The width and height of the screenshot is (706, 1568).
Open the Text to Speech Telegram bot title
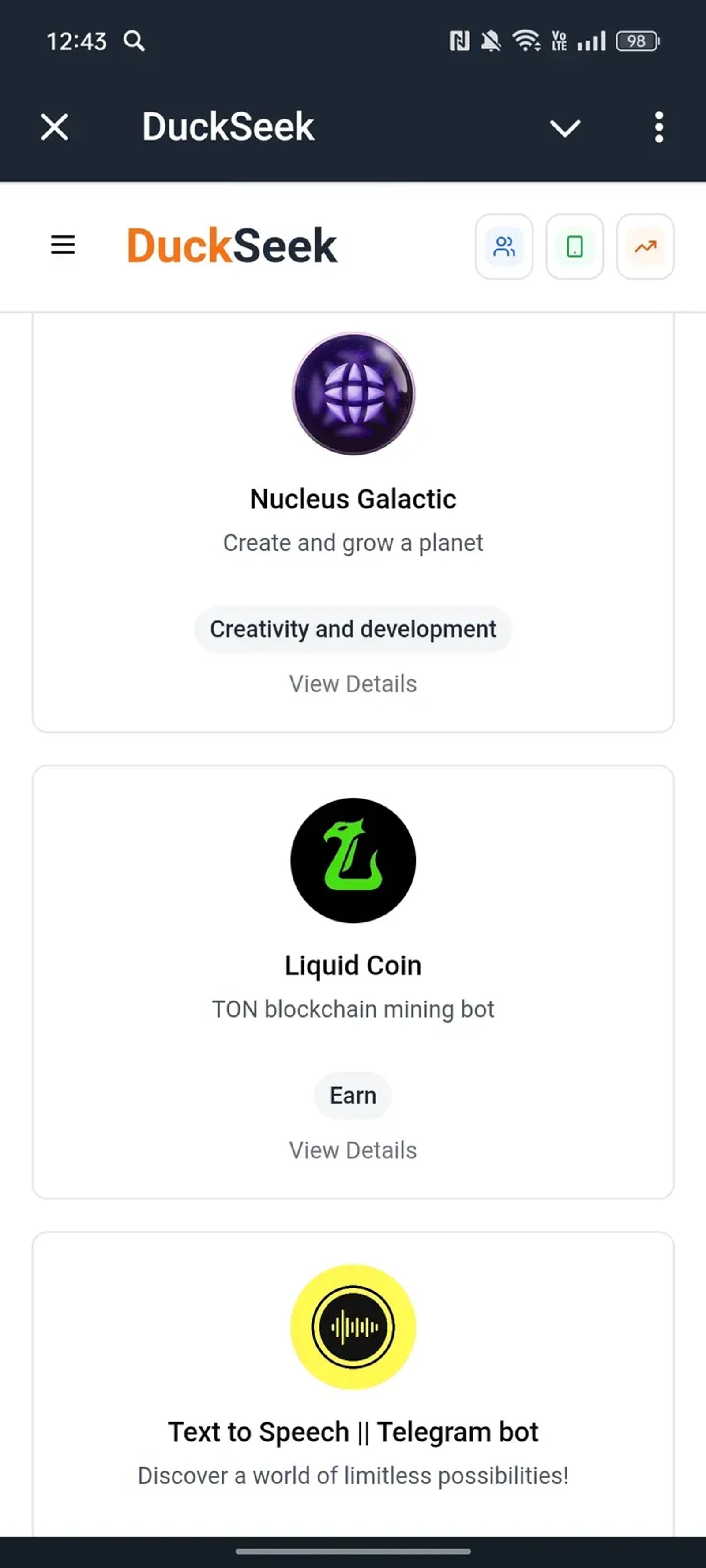click(353, 1432)
